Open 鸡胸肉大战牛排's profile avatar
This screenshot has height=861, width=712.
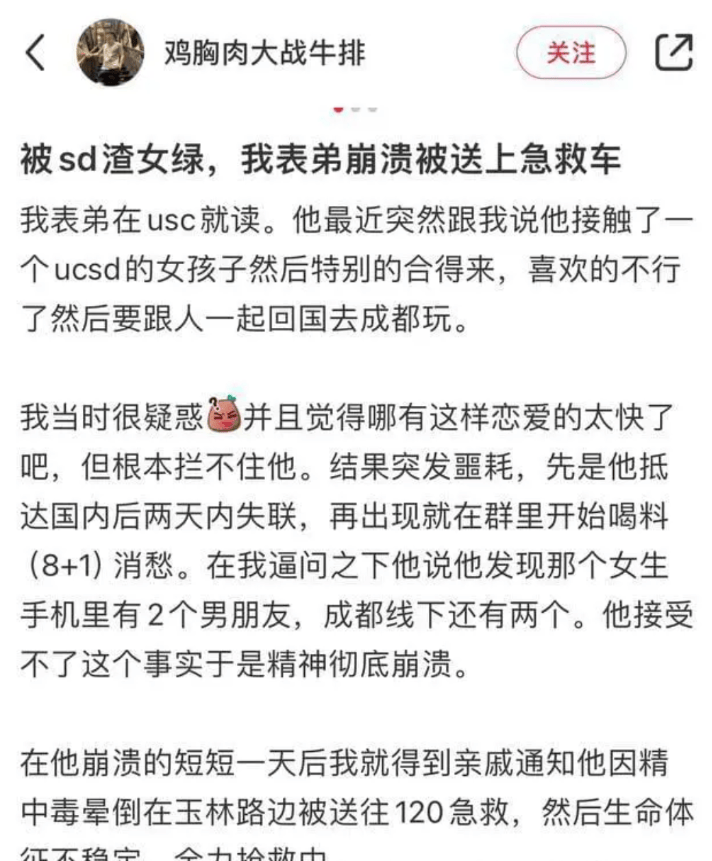(111, 52)
